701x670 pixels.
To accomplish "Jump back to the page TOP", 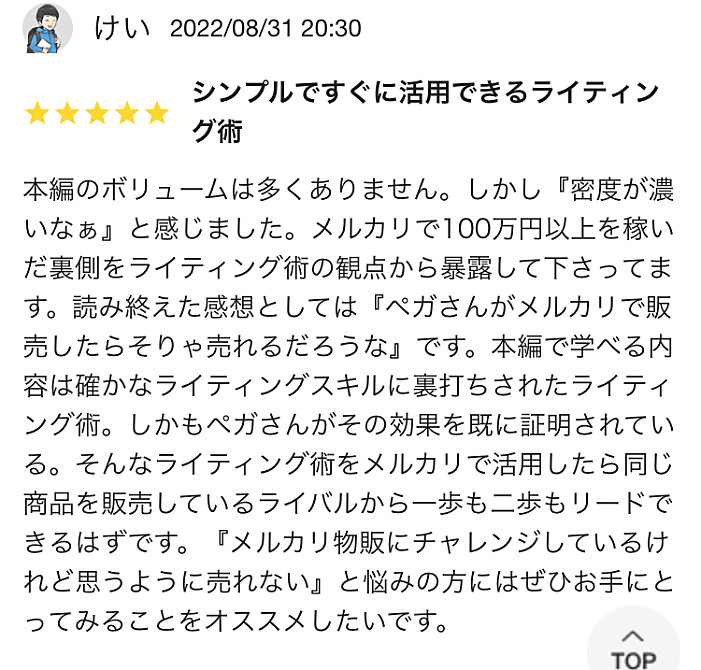I will pyautogui.click(x=632, y=645).
